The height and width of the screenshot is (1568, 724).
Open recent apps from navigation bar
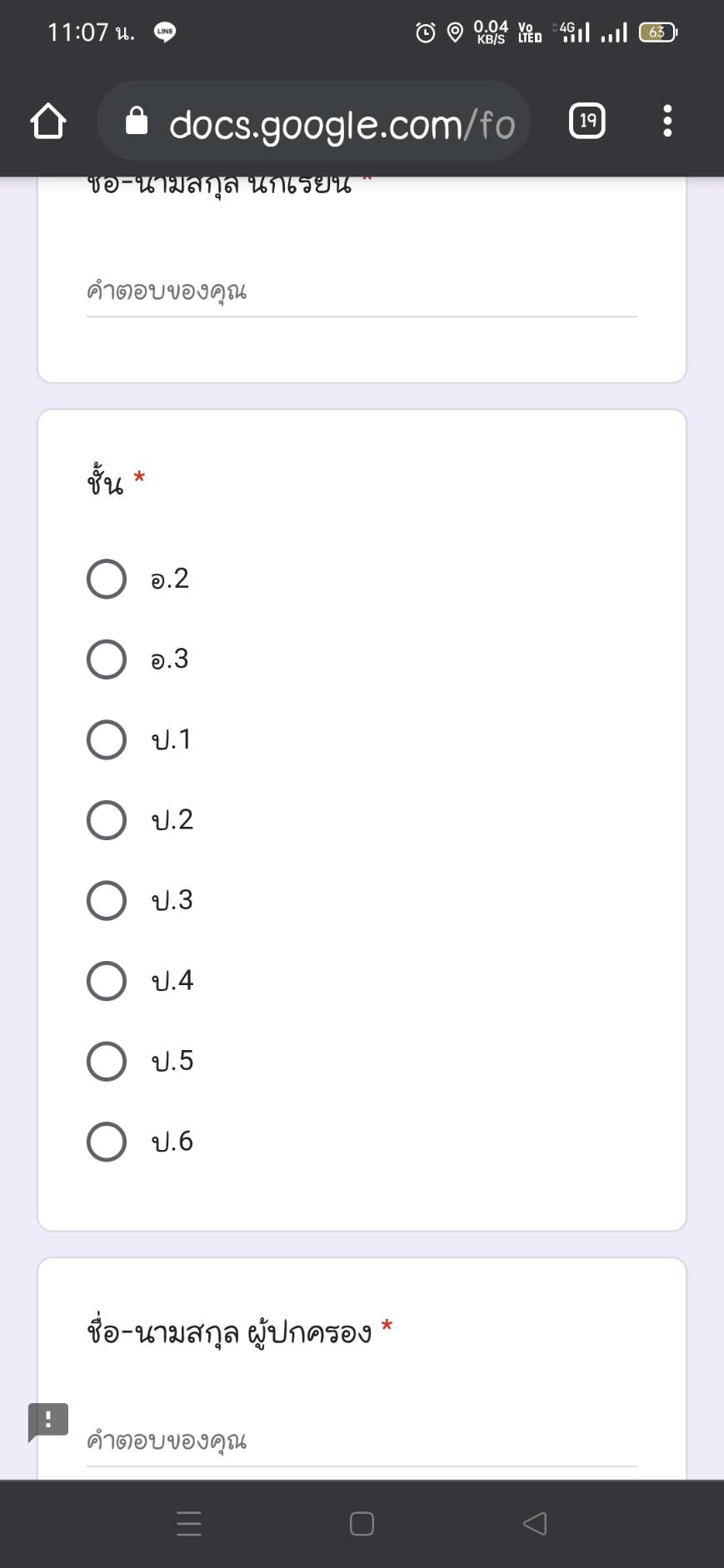189,1524
